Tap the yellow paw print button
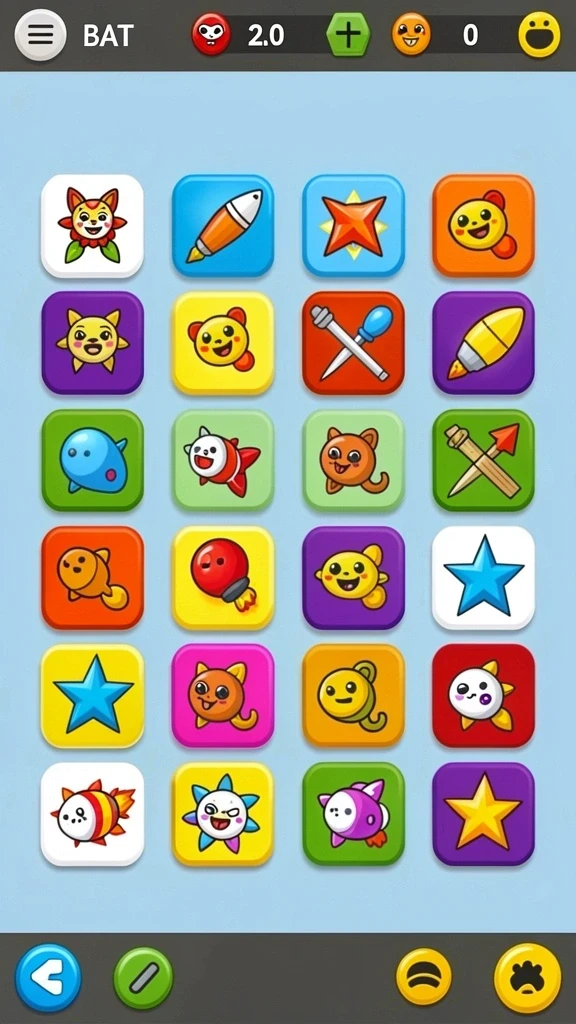Screen dimensions: 576x1024 pos(528,978)
